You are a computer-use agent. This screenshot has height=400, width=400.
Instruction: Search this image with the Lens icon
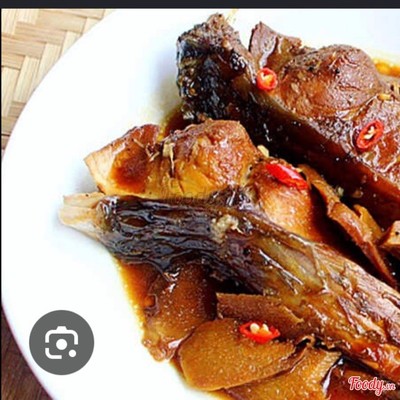(x=62, y=342)
